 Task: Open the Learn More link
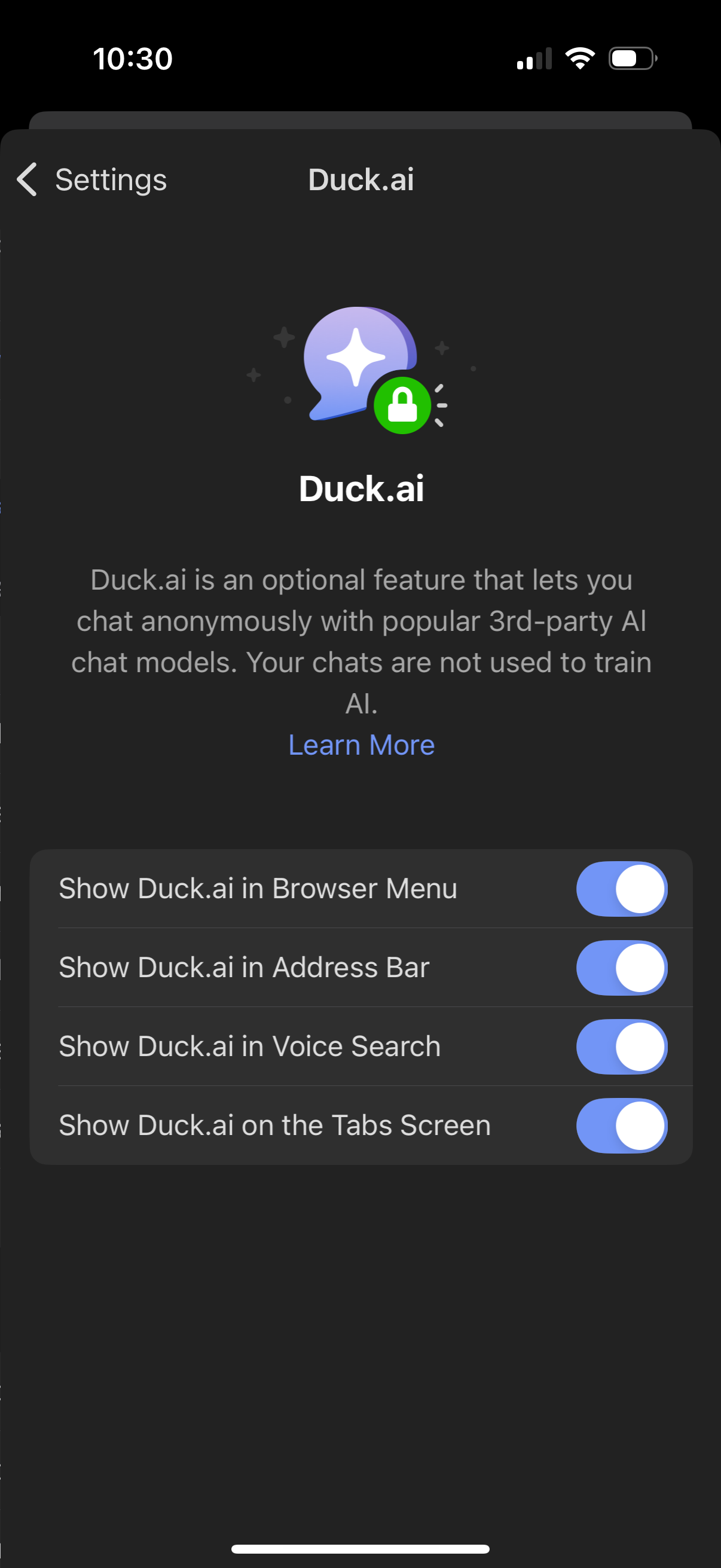pyautogui.click(x=362, y=745)
